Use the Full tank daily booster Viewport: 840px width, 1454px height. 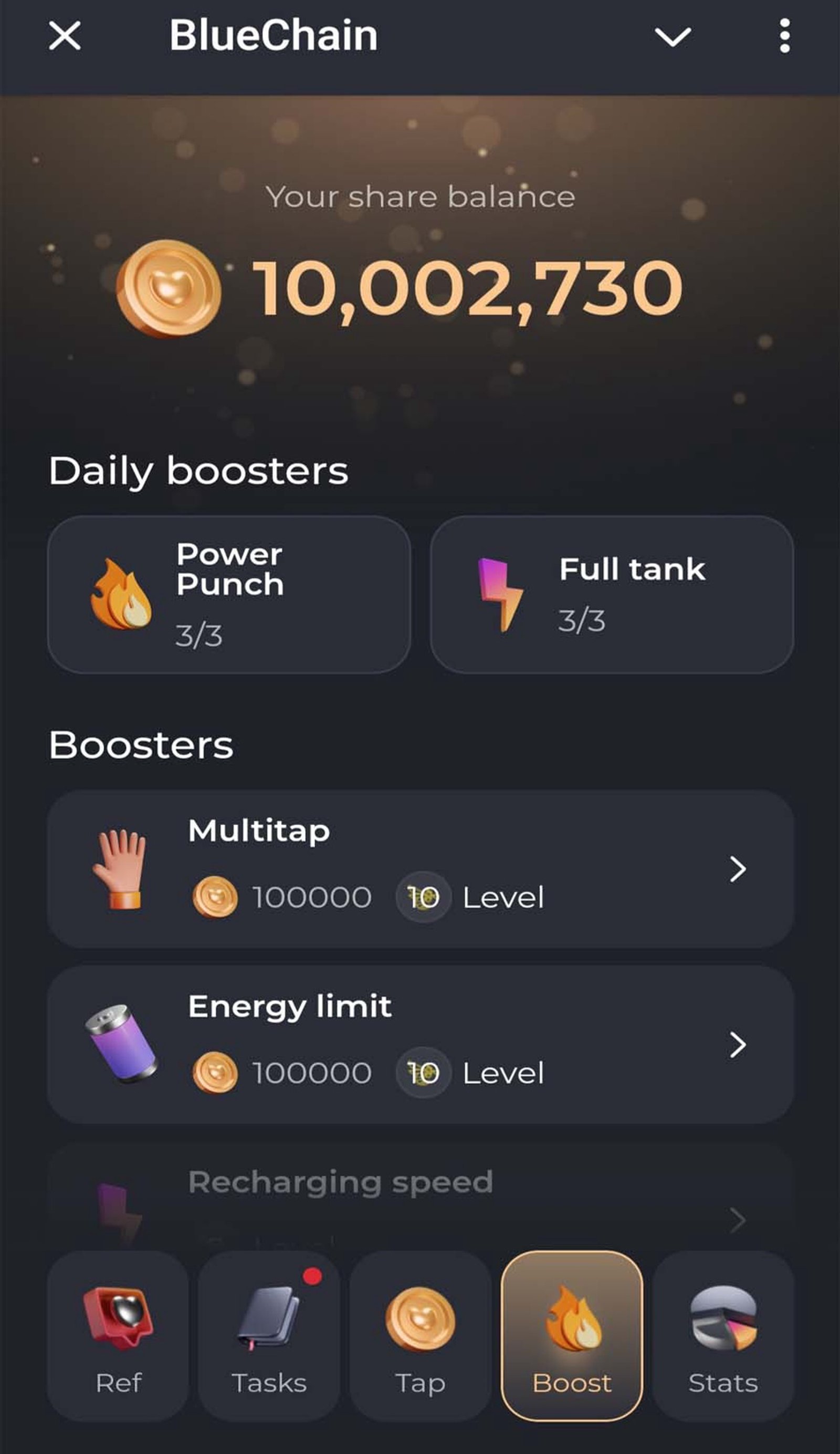pos(612,594)
